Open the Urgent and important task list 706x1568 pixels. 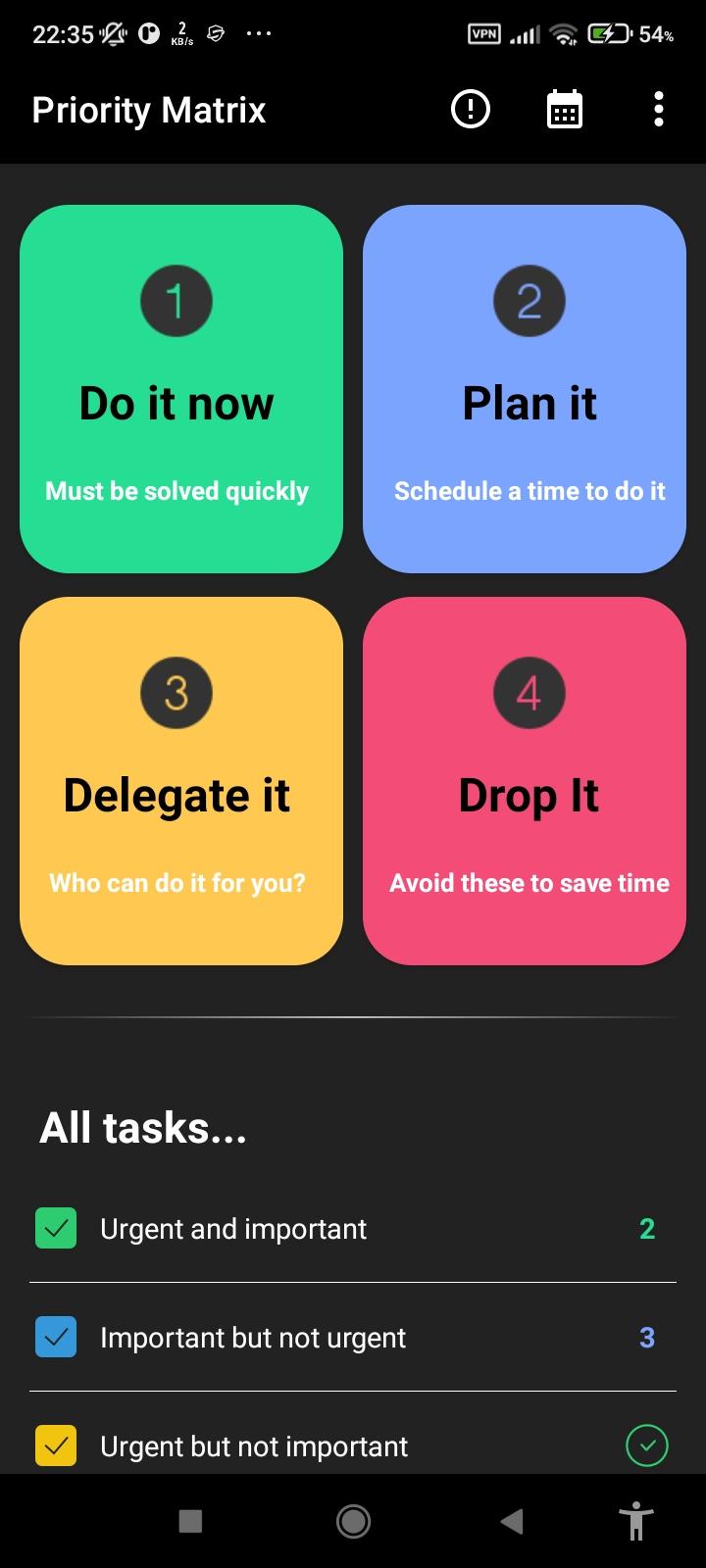233,1229
